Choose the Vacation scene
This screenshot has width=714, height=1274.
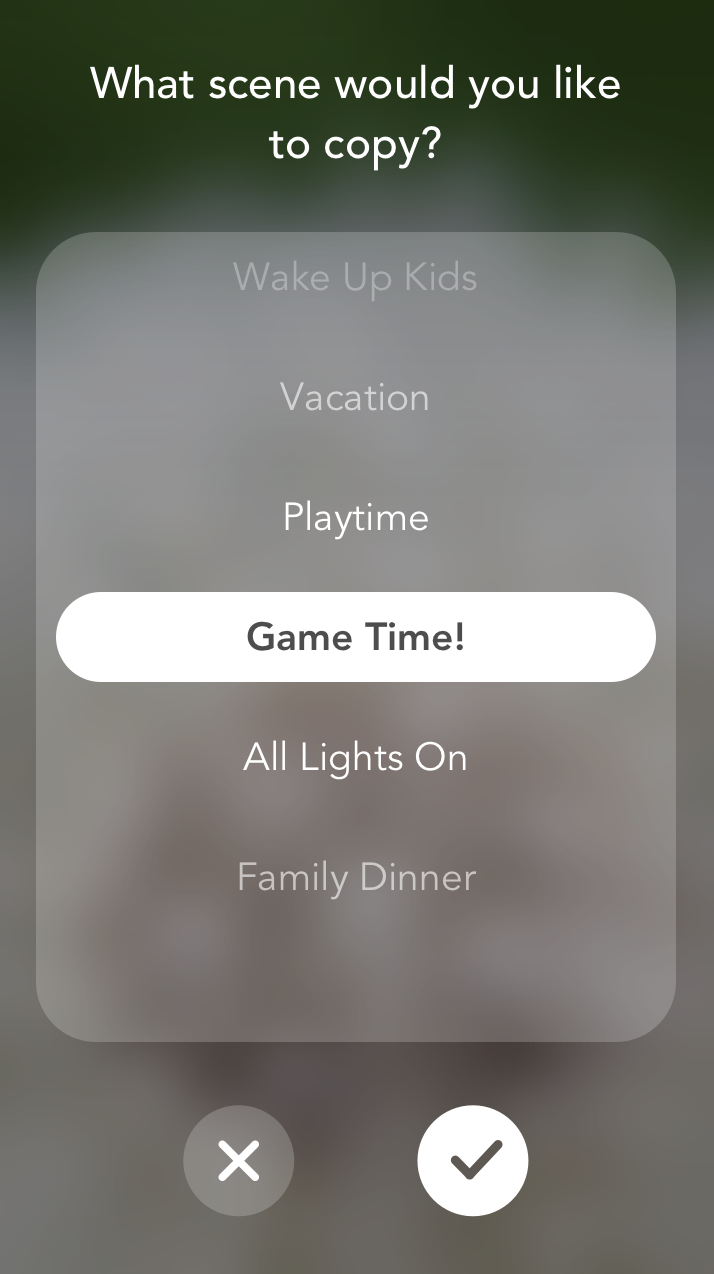[355, 397]
